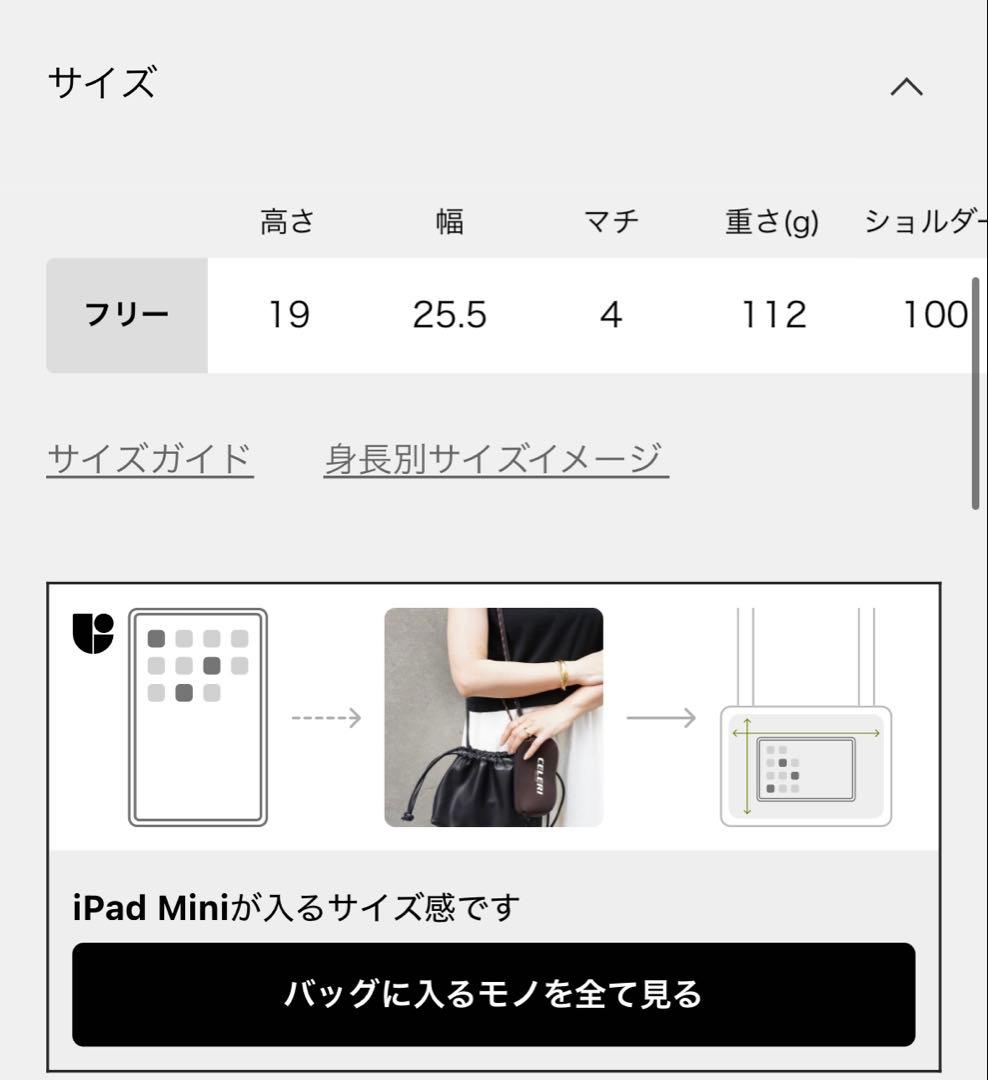The image size is (988, 1080).
Task: Tap バッグに入るモノを全て見る button
Action: [x=493, y=994]
